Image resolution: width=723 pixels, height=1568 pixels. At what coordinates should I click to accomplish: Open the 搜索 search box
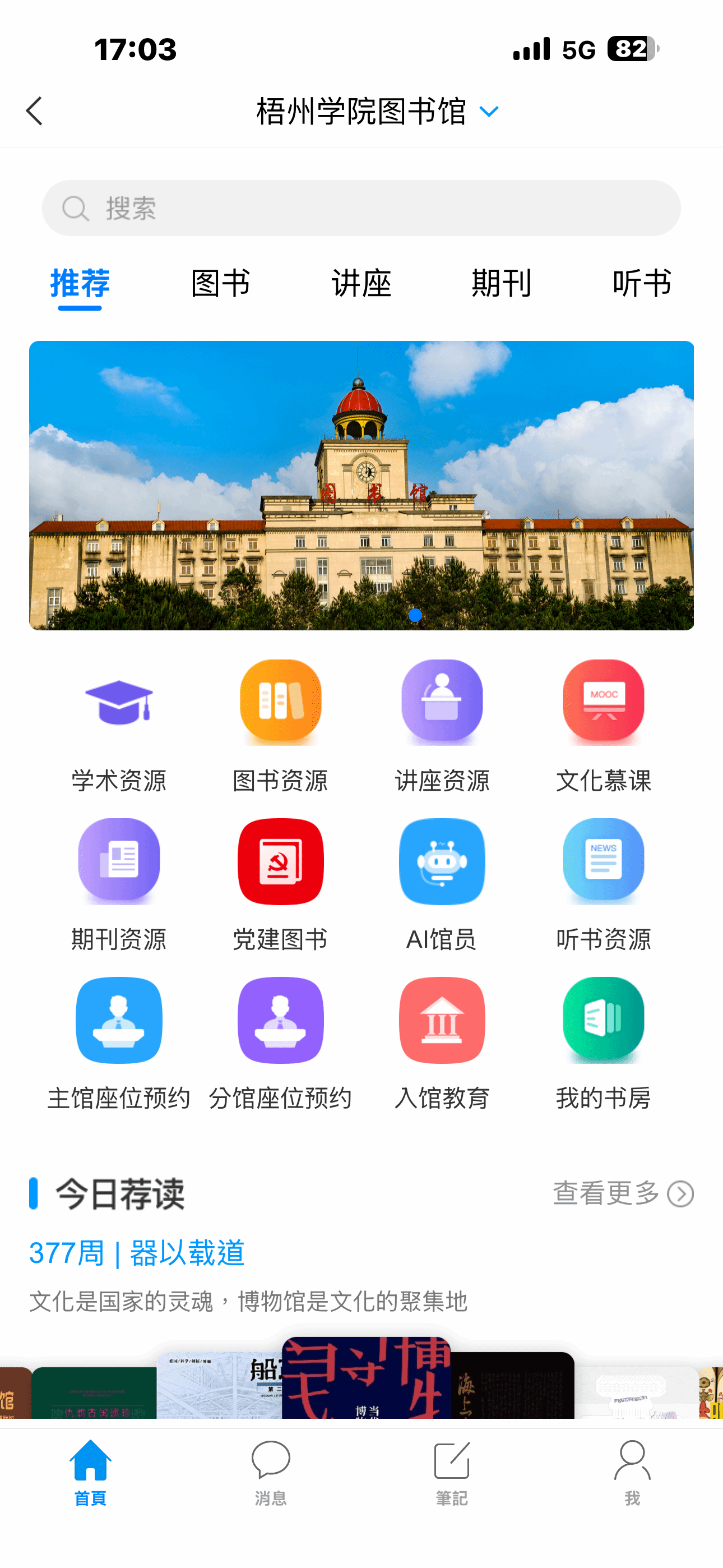(x=361, y=208)
